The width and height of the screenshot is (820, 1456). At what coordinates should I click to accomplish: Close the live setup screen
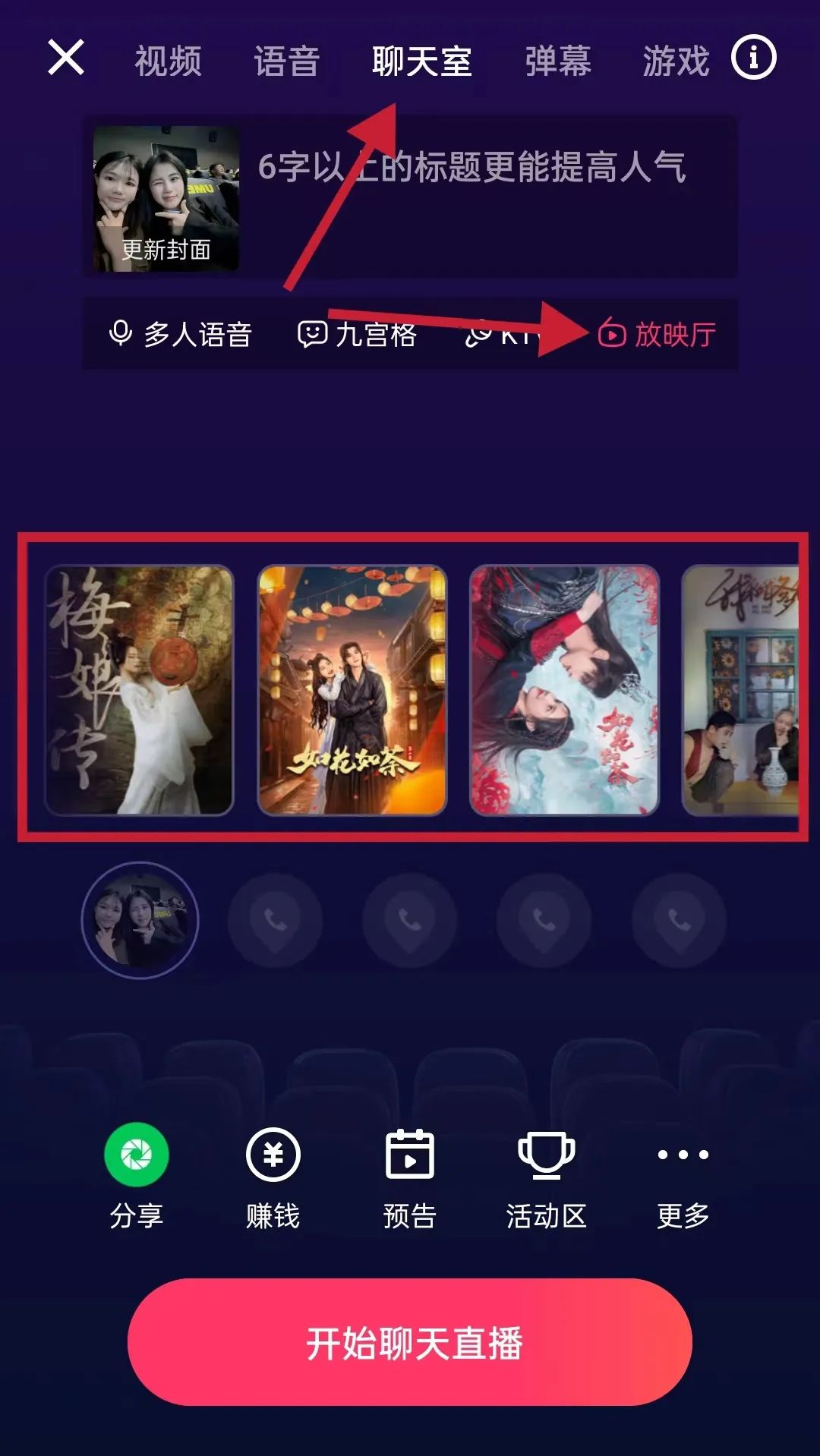point(65,58)
